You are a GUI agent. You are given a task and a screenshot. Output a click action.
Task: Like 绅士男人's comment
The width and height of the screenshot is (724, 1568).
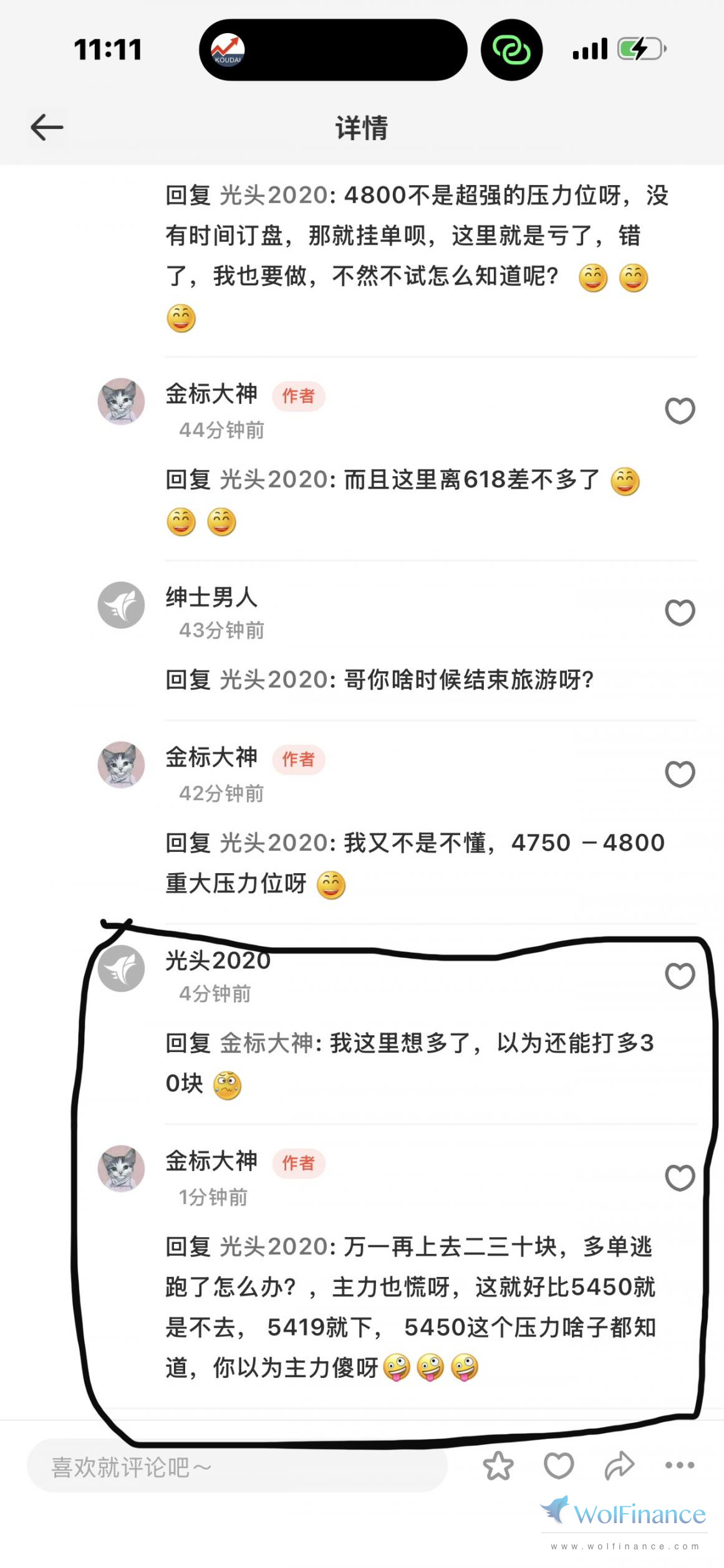[680, 613]
